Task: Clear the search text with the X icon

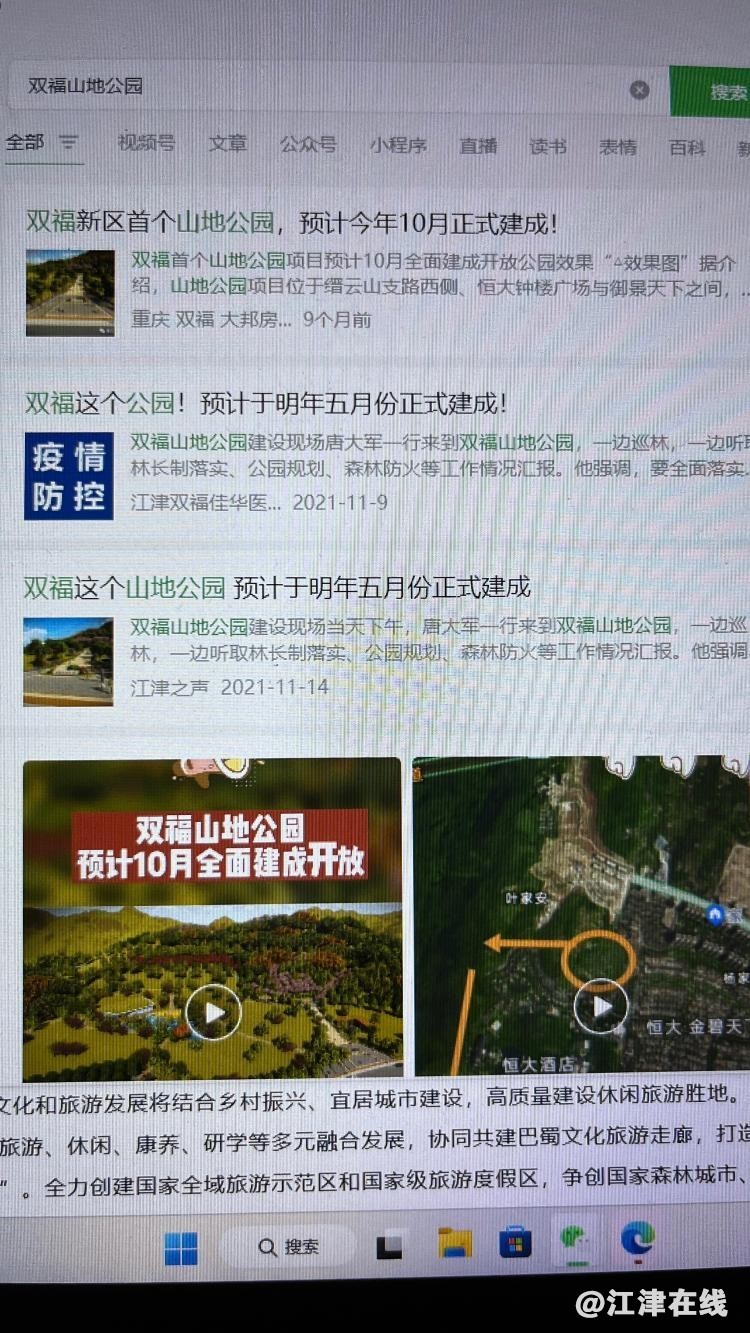Action: point(639,90)
